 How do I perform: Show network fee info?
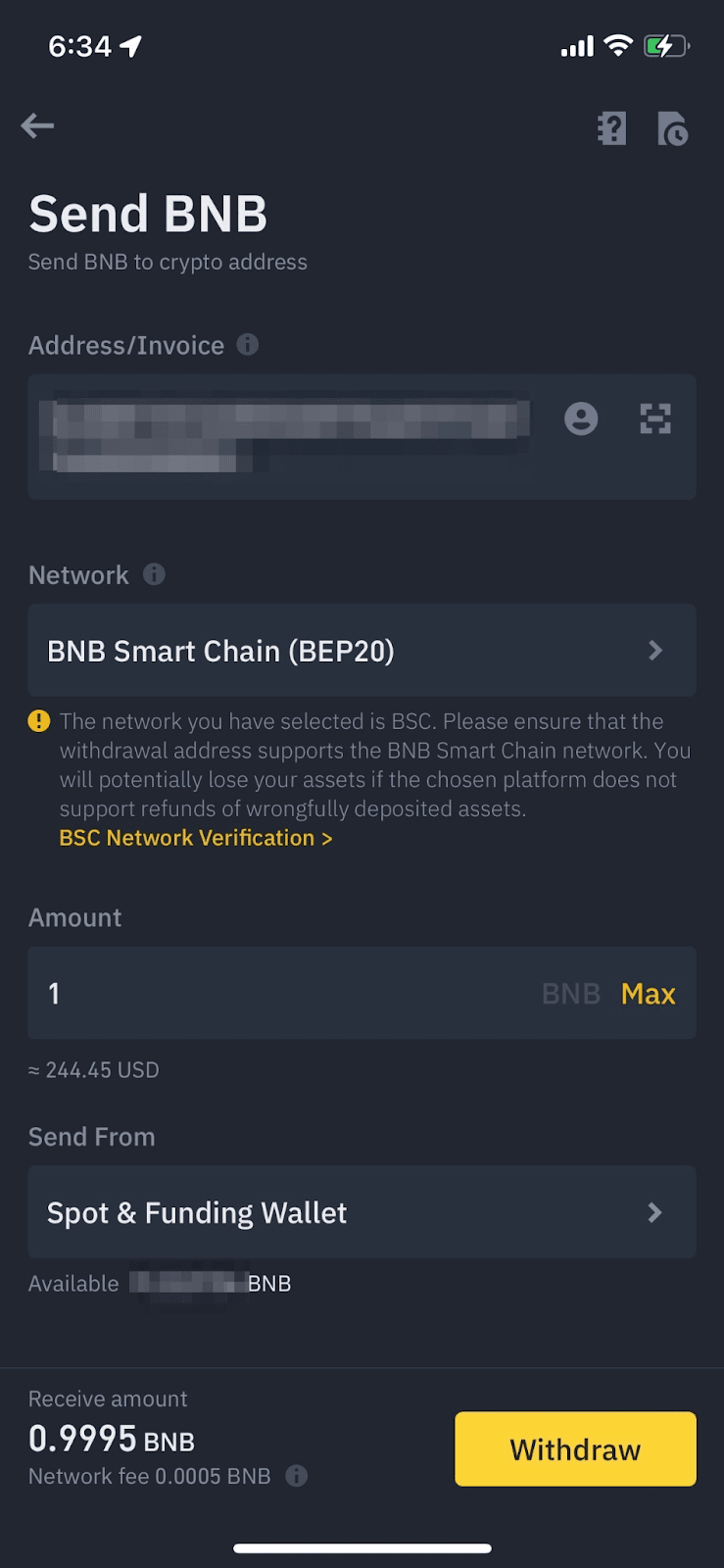click(x=296, y=1476)
